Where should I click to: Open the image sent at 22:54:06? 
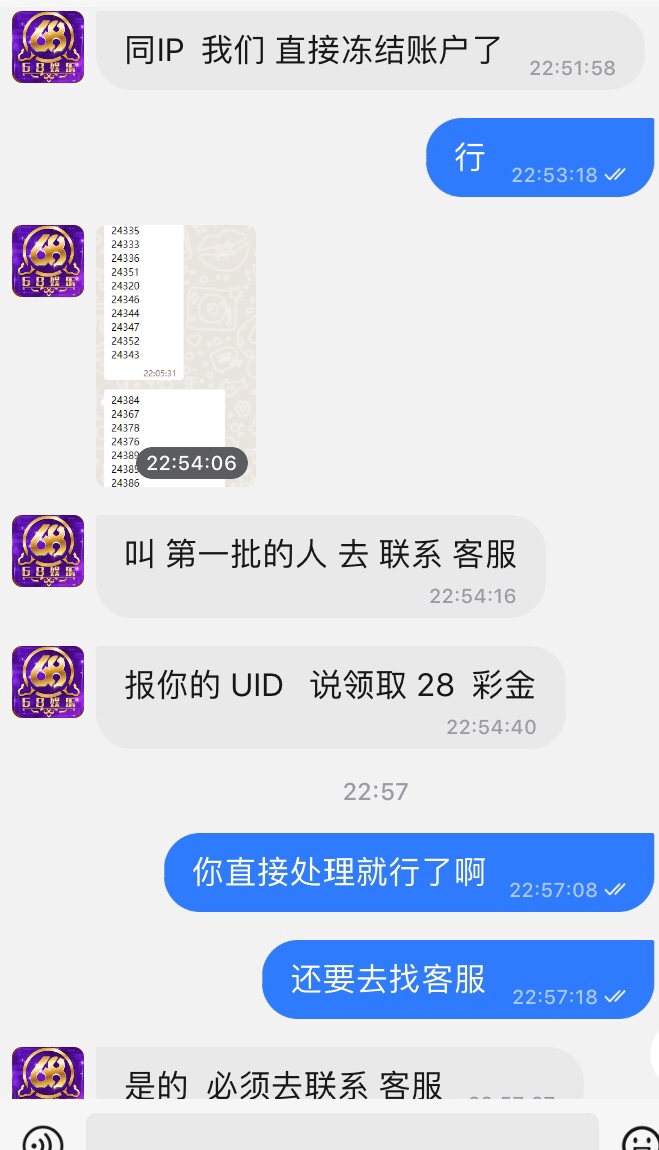[x=176, y=355]
